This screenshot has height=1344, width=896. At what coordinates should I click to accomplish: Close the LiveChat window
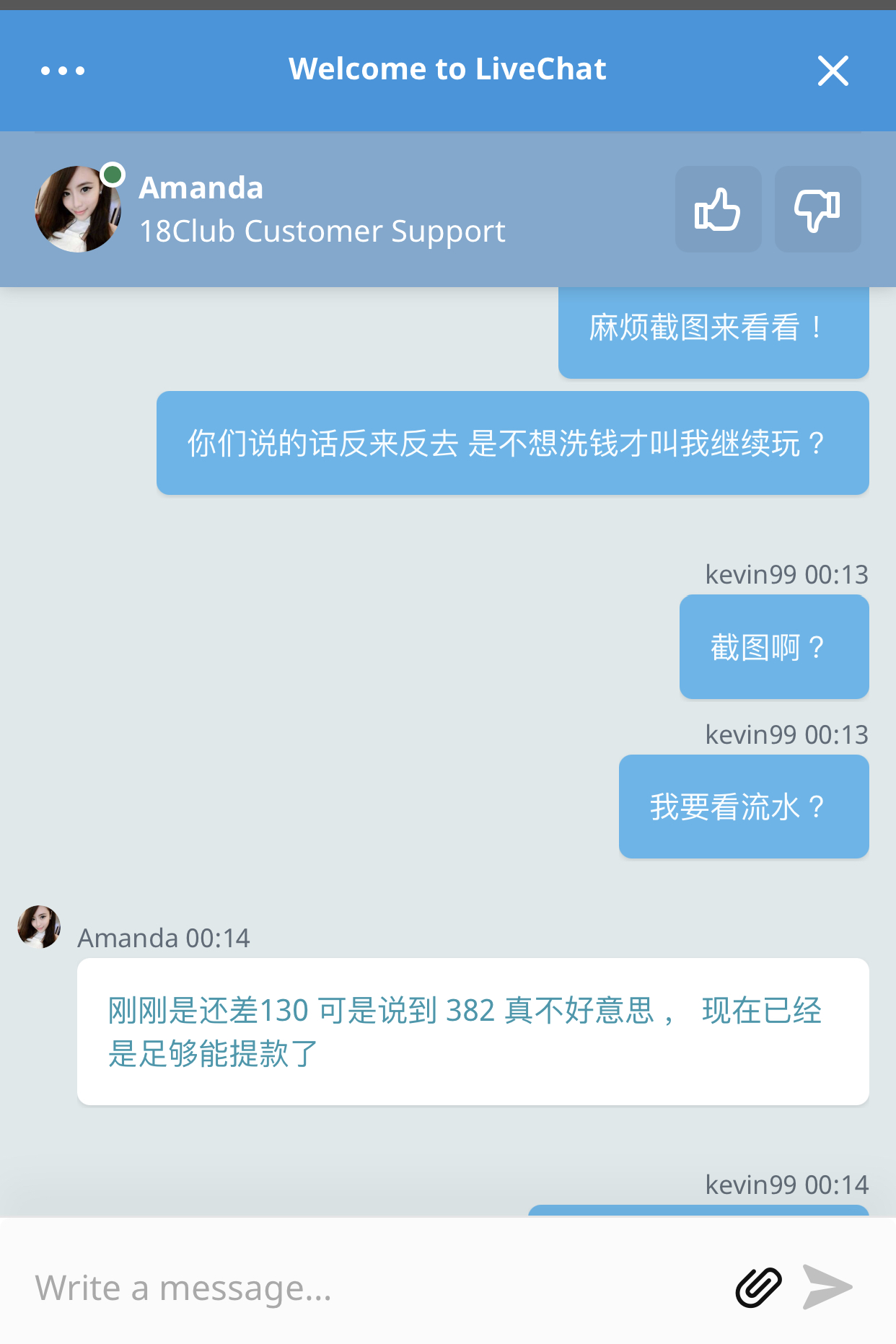tap(833, 71)
